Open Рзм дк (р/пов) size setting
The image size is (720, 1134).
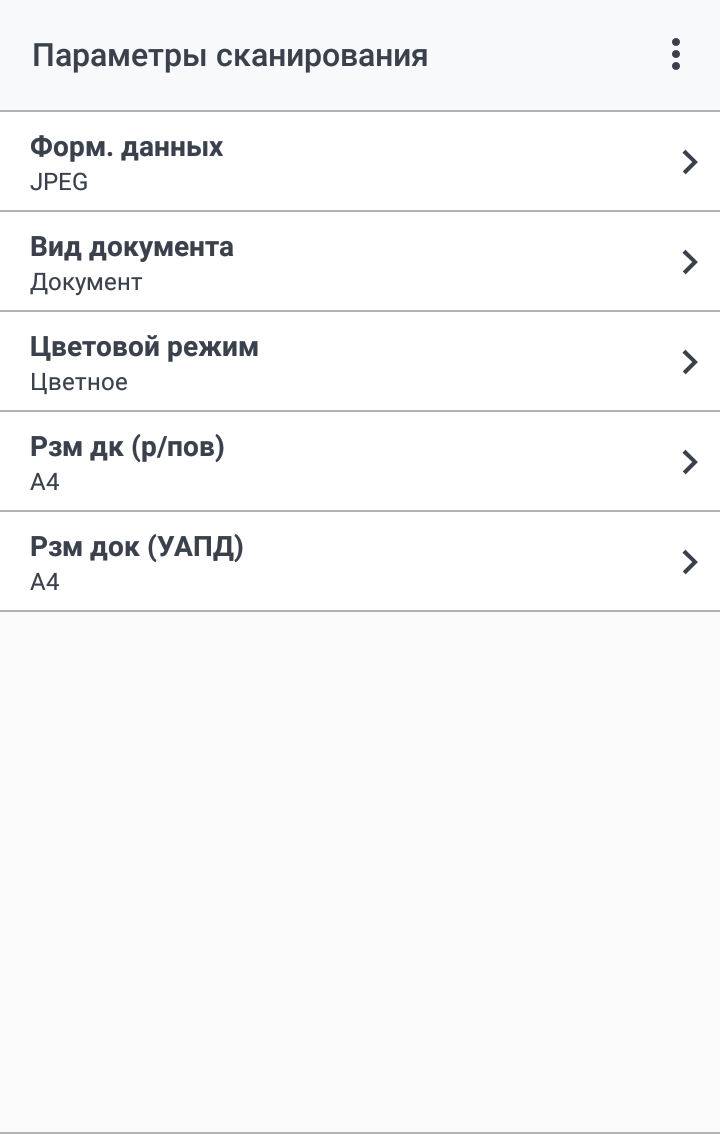click(x=360, y=462)
